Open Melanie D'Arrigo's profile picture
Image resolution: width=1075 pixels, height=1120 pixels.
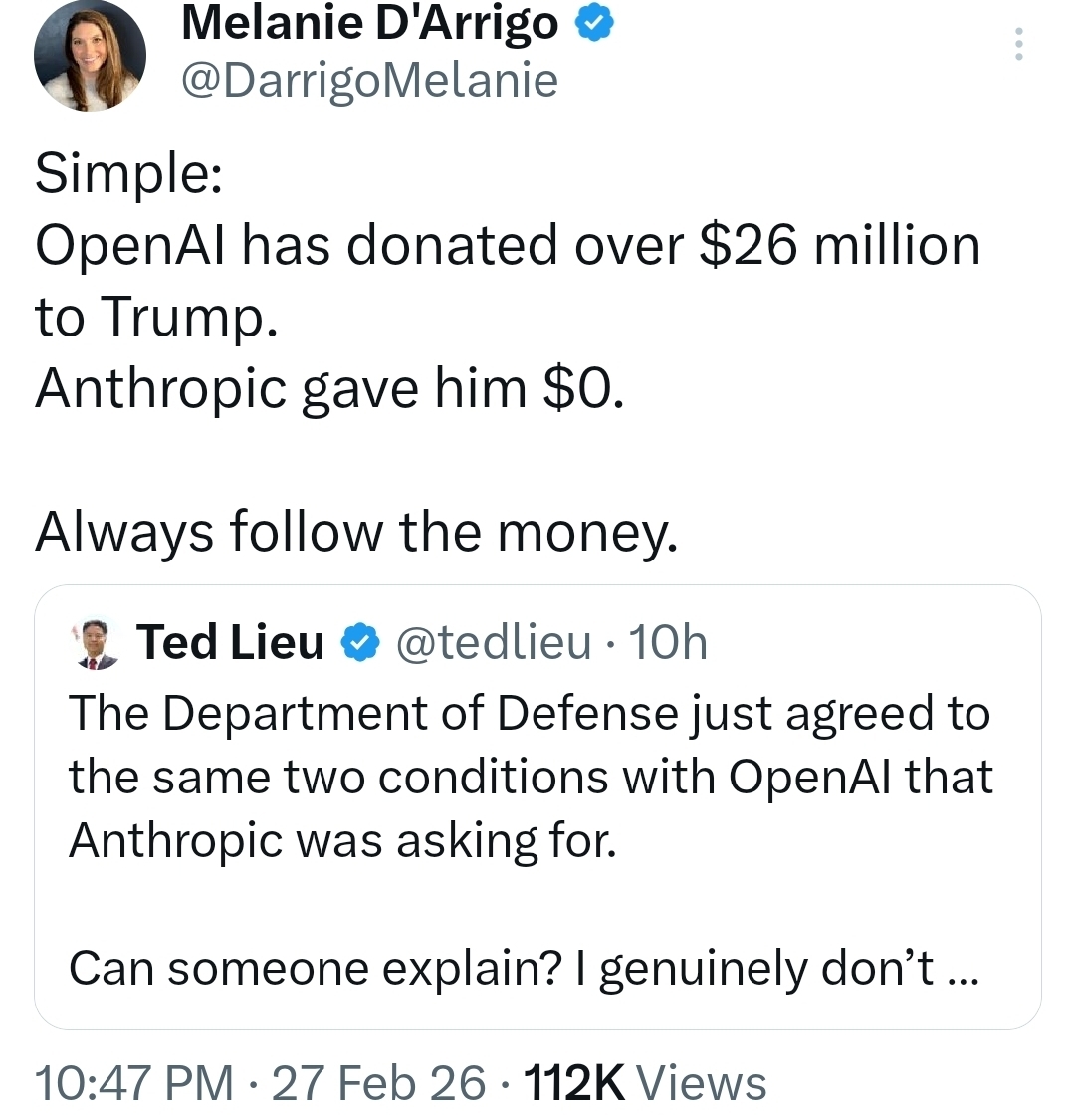(90, 56)
